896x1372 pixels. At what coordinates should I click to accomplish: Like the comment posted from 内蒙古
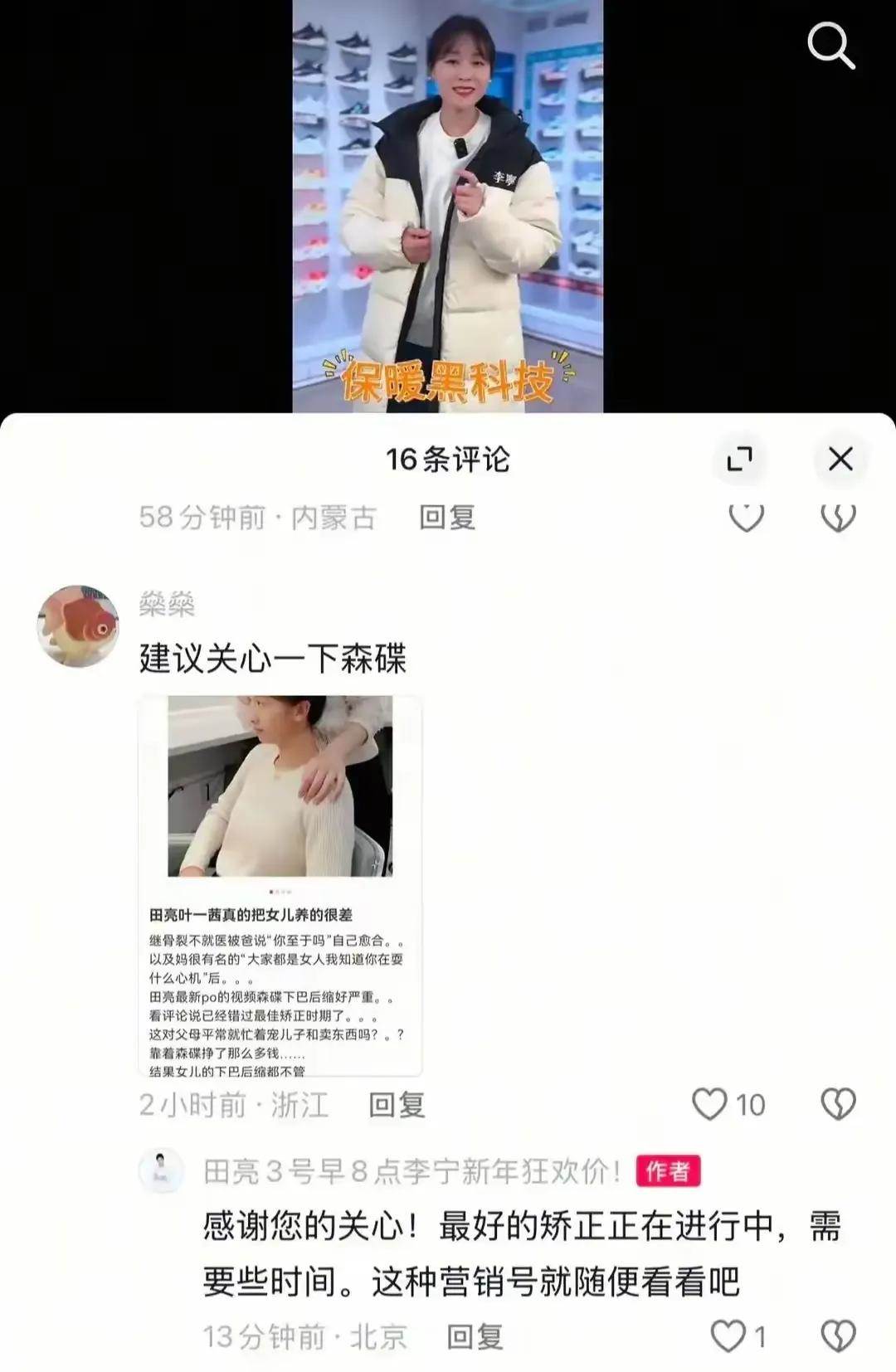click(746, 518)
